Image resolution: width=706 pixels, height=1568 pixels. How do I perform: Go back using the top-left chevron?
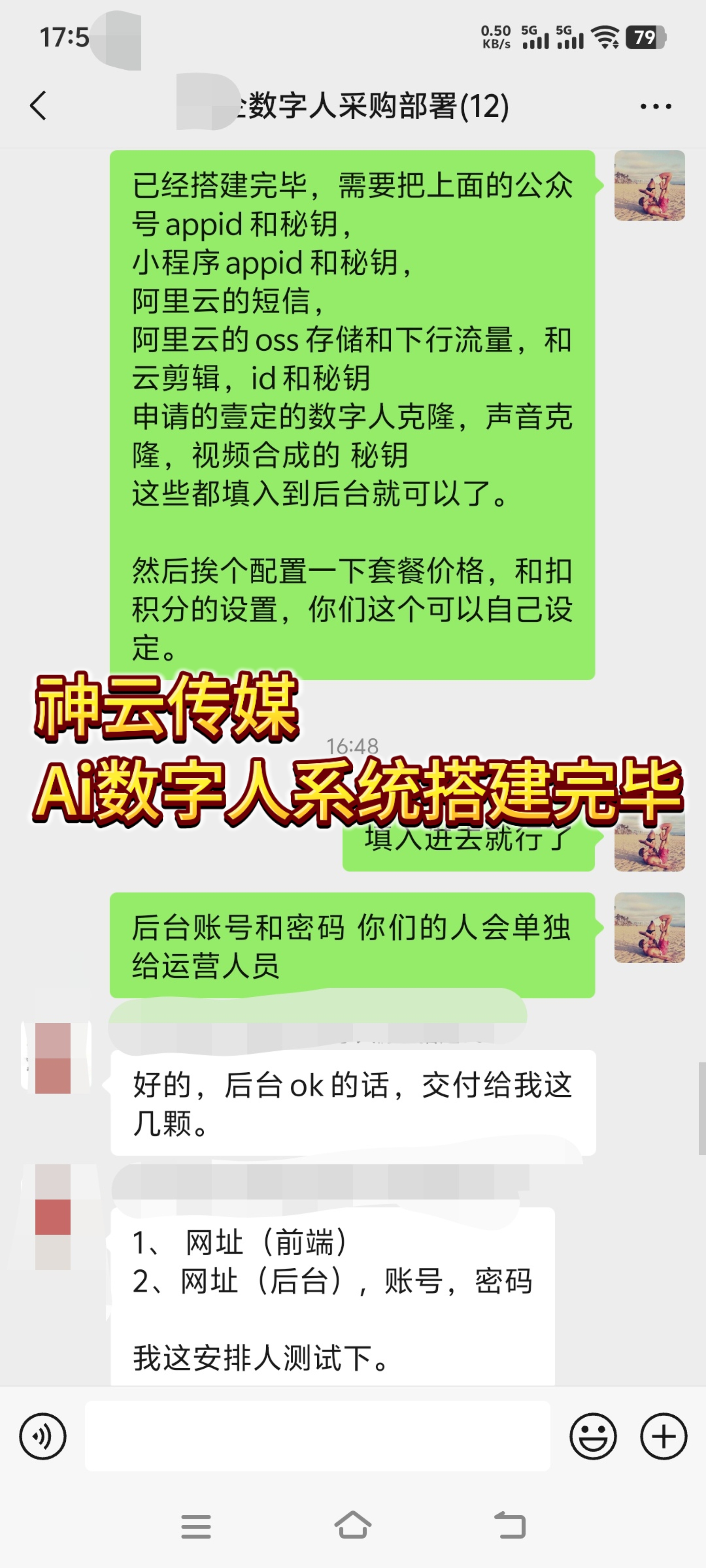(x=38, y=105)
